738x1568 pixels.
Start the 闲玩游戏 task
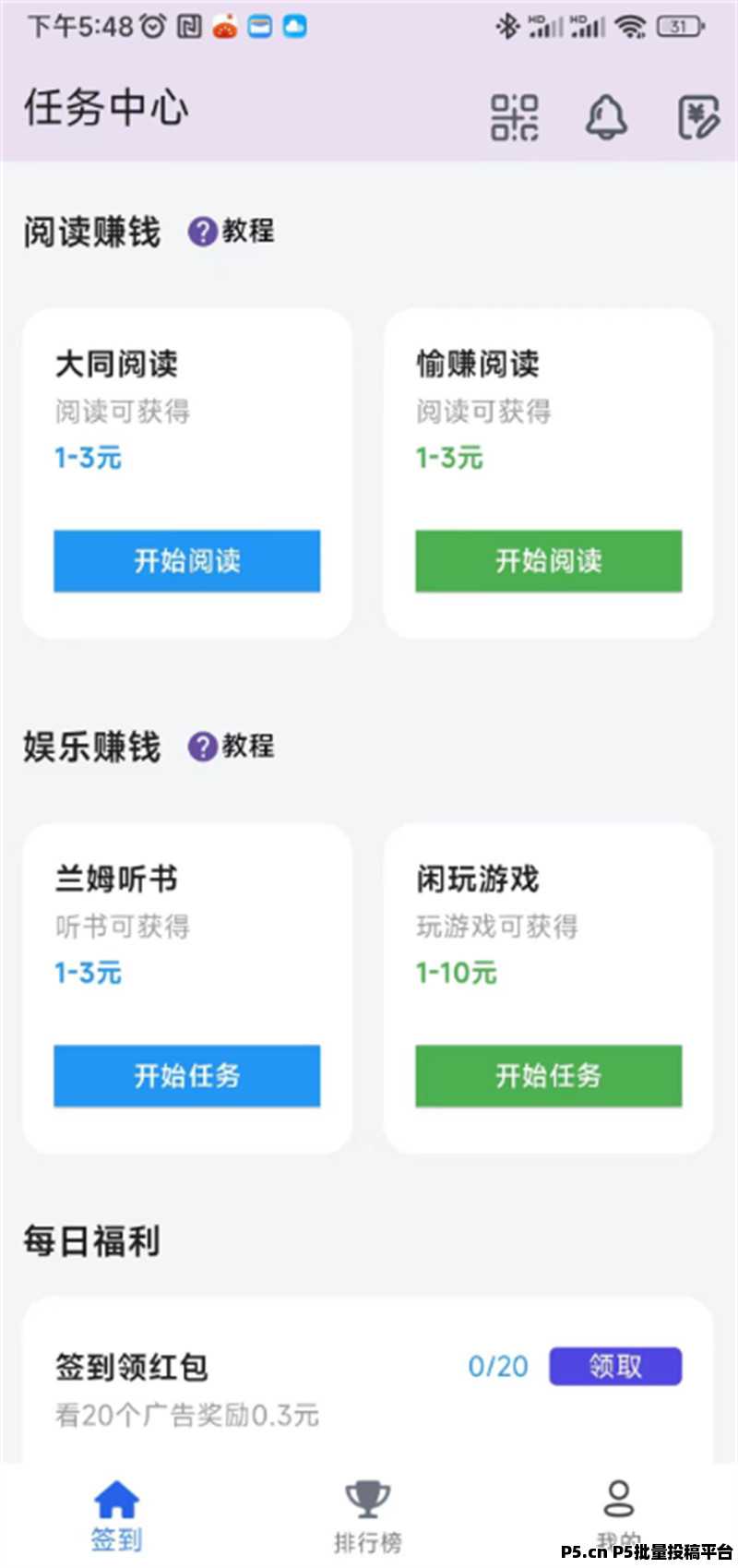pyautogui.click(x=549, y=1075)
